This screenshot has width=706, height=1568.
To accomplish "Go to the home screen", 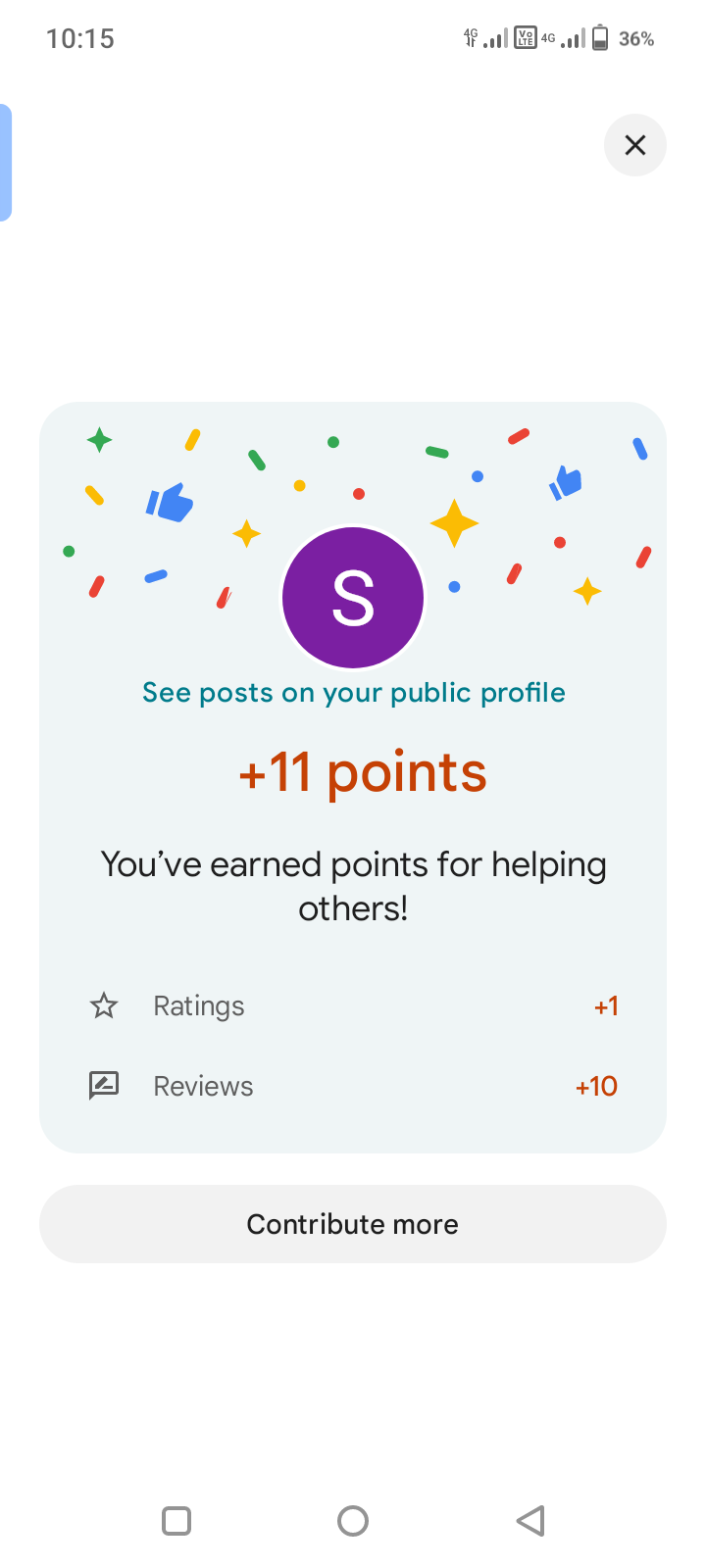I will tap(353, 1521).
